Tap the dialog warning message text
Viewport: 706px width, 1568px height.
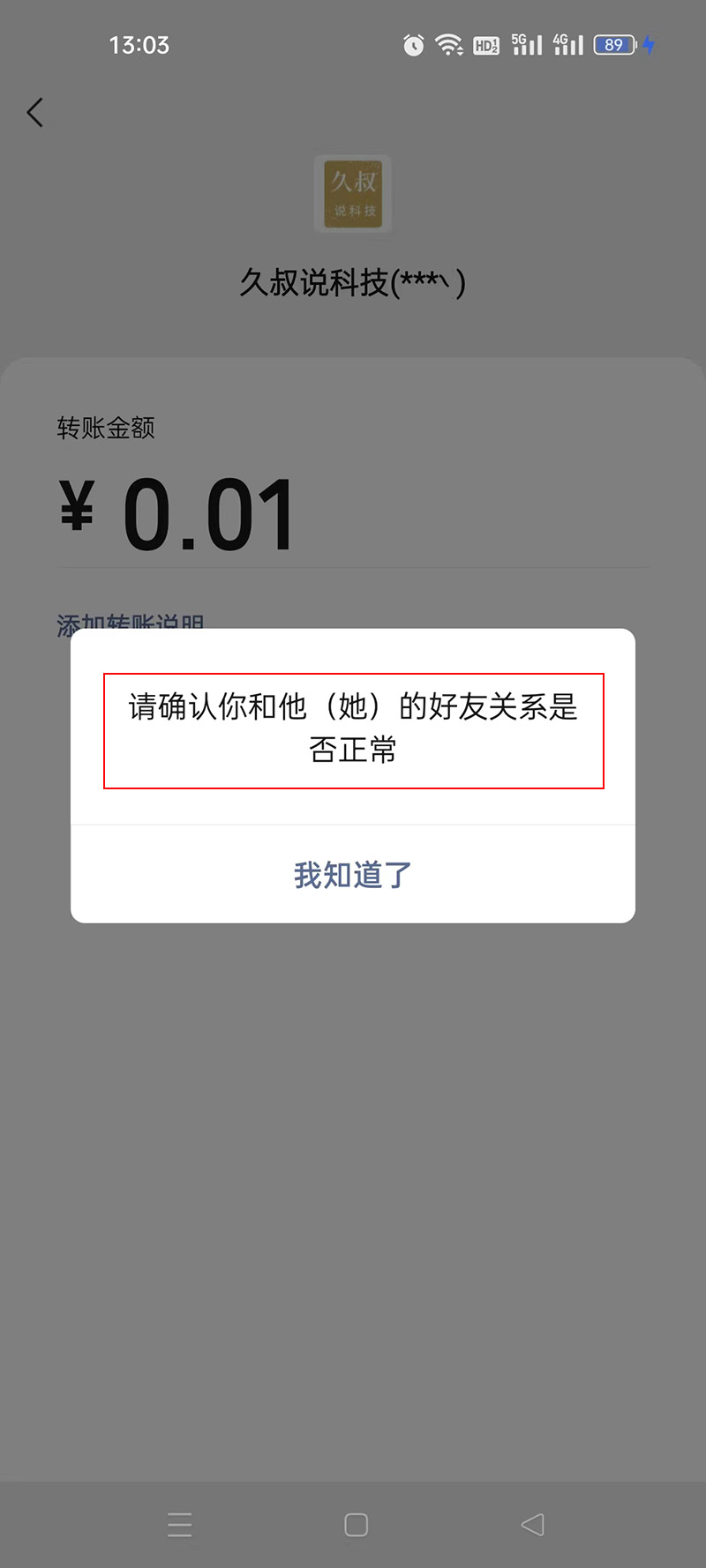click(352, 729)
